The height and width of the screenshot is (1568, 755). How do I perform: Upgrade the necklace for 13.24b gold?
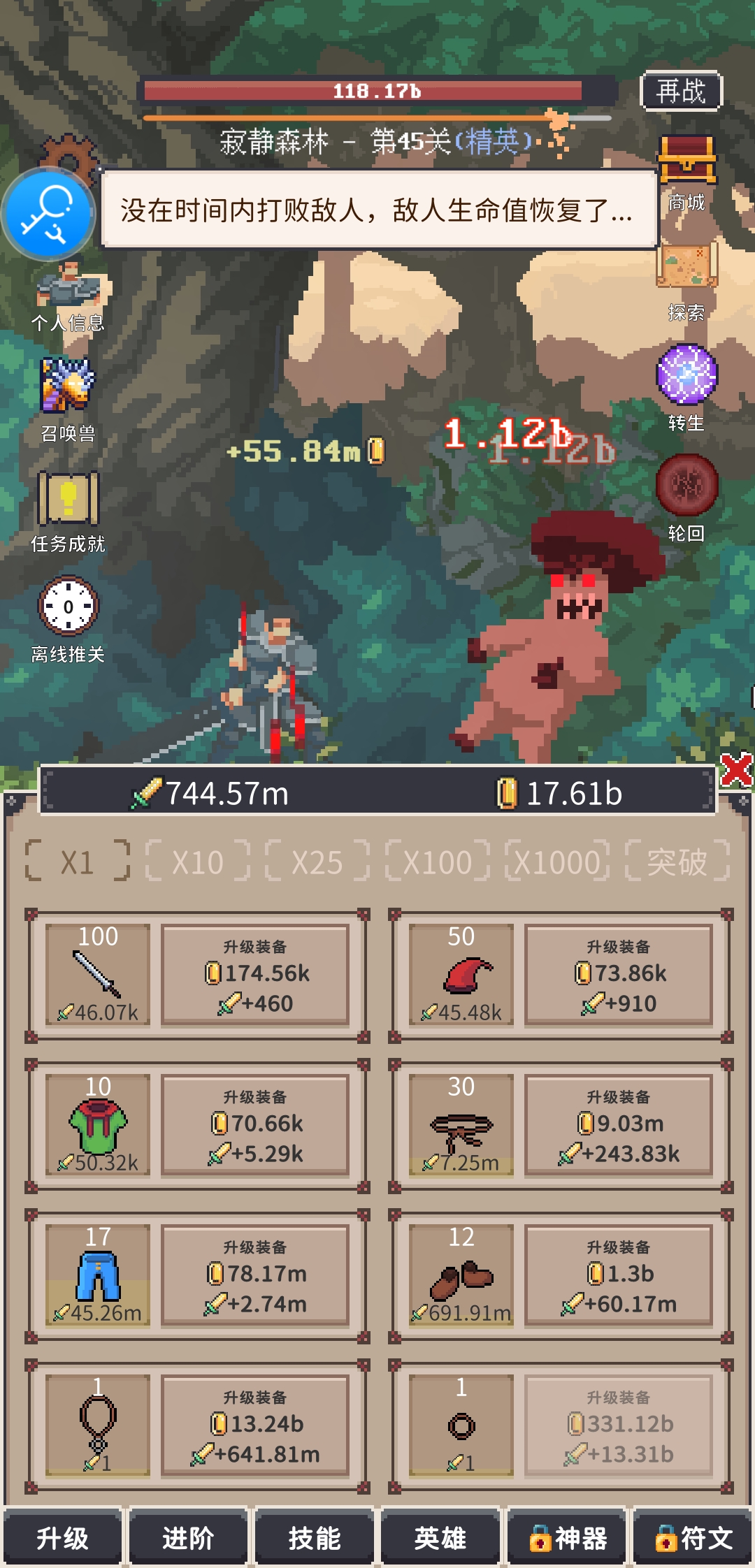pos(255,1426)
